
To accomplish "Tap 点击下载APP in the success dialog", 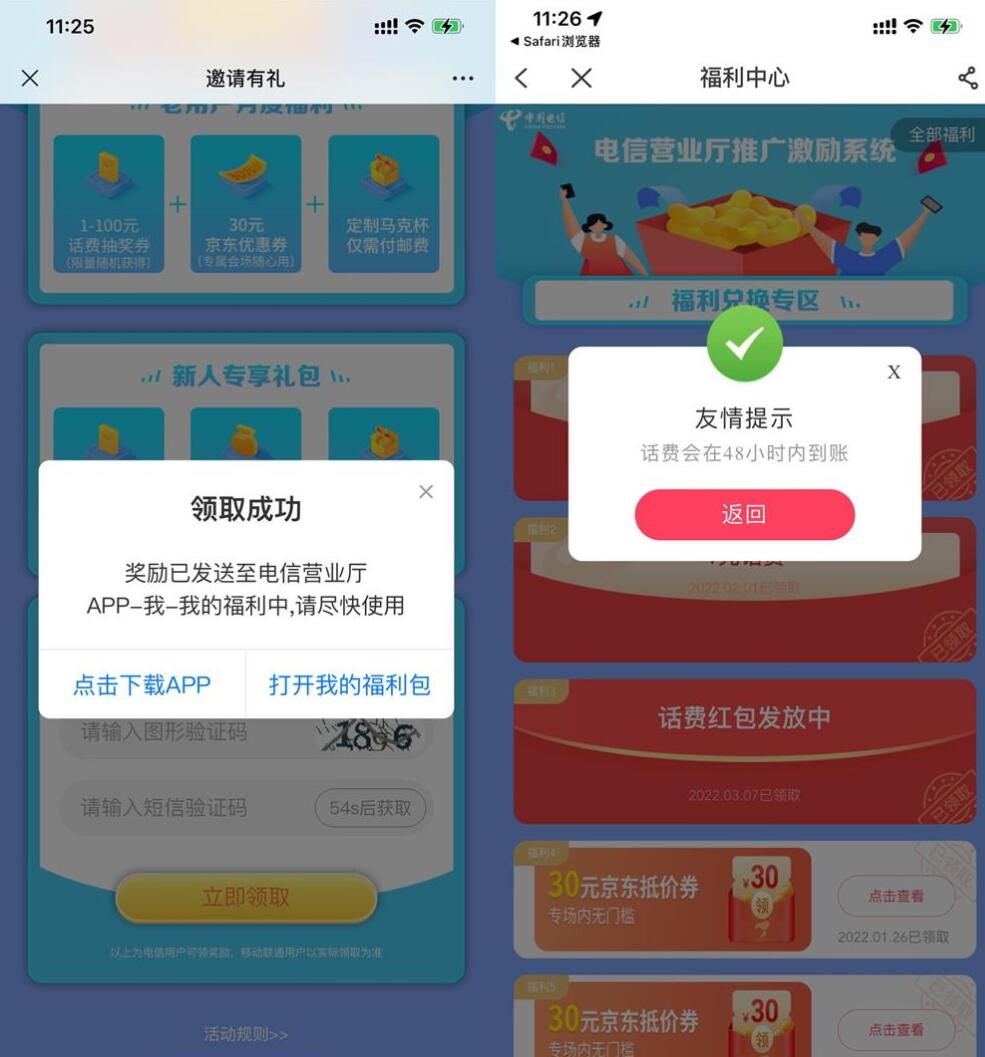I will (142, 685).
